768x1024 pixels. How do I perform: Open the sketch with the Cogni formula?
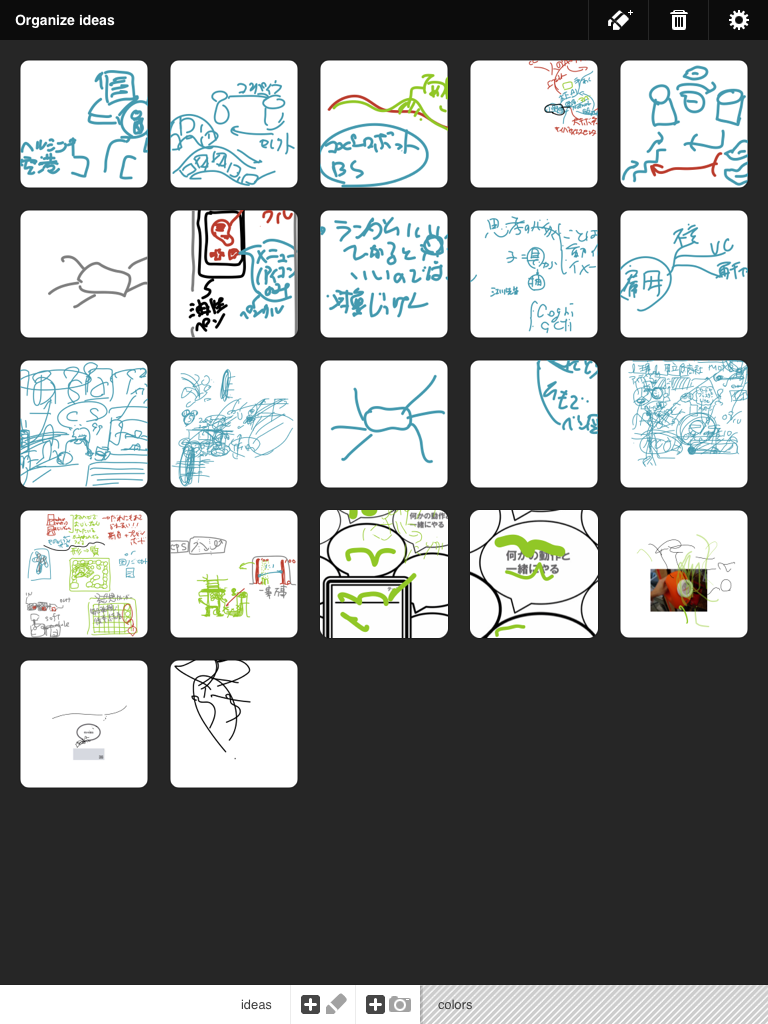534,274
